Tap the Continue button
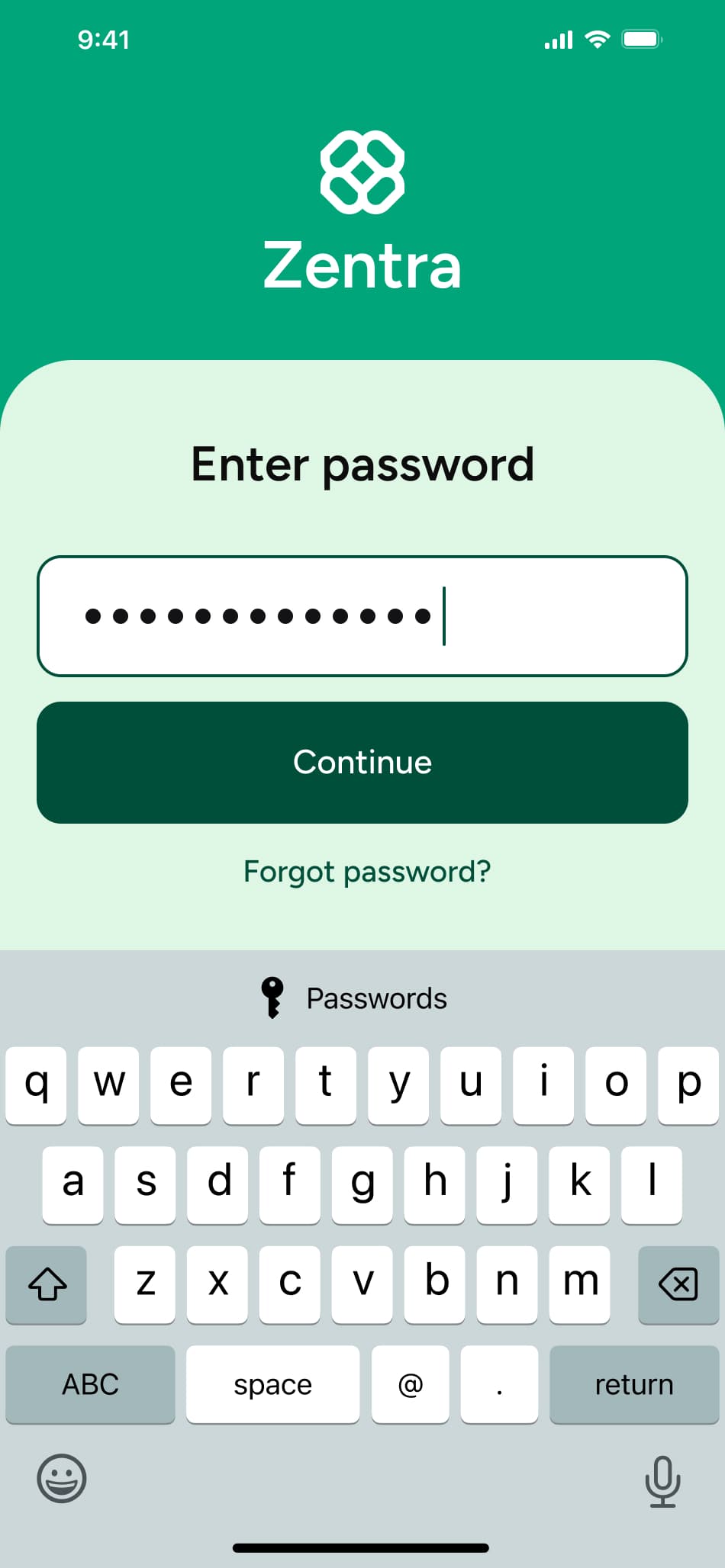This screenshot has width=725, height=1568. 362,763
